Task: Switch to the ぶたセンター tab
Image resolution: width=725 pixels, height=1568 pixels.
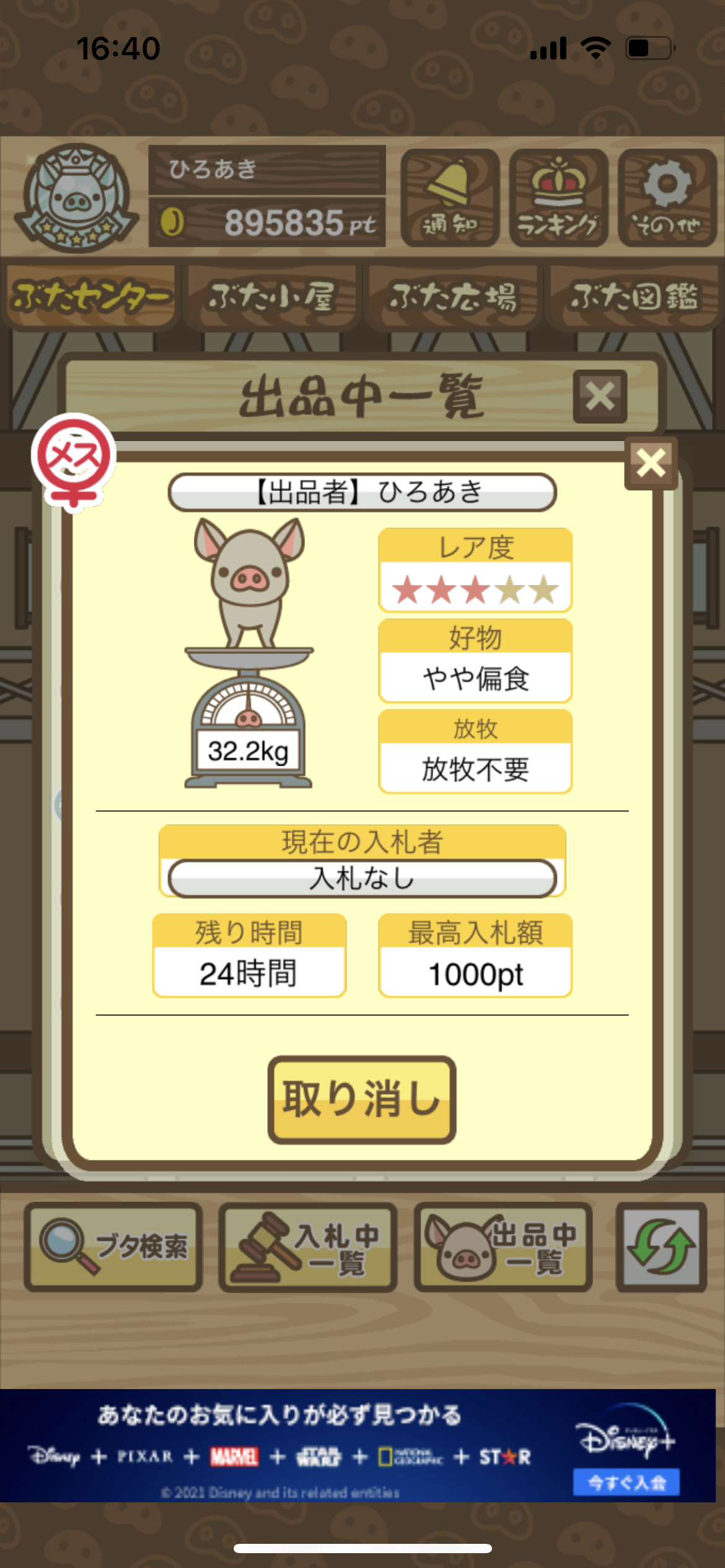Action: point(91,297)
